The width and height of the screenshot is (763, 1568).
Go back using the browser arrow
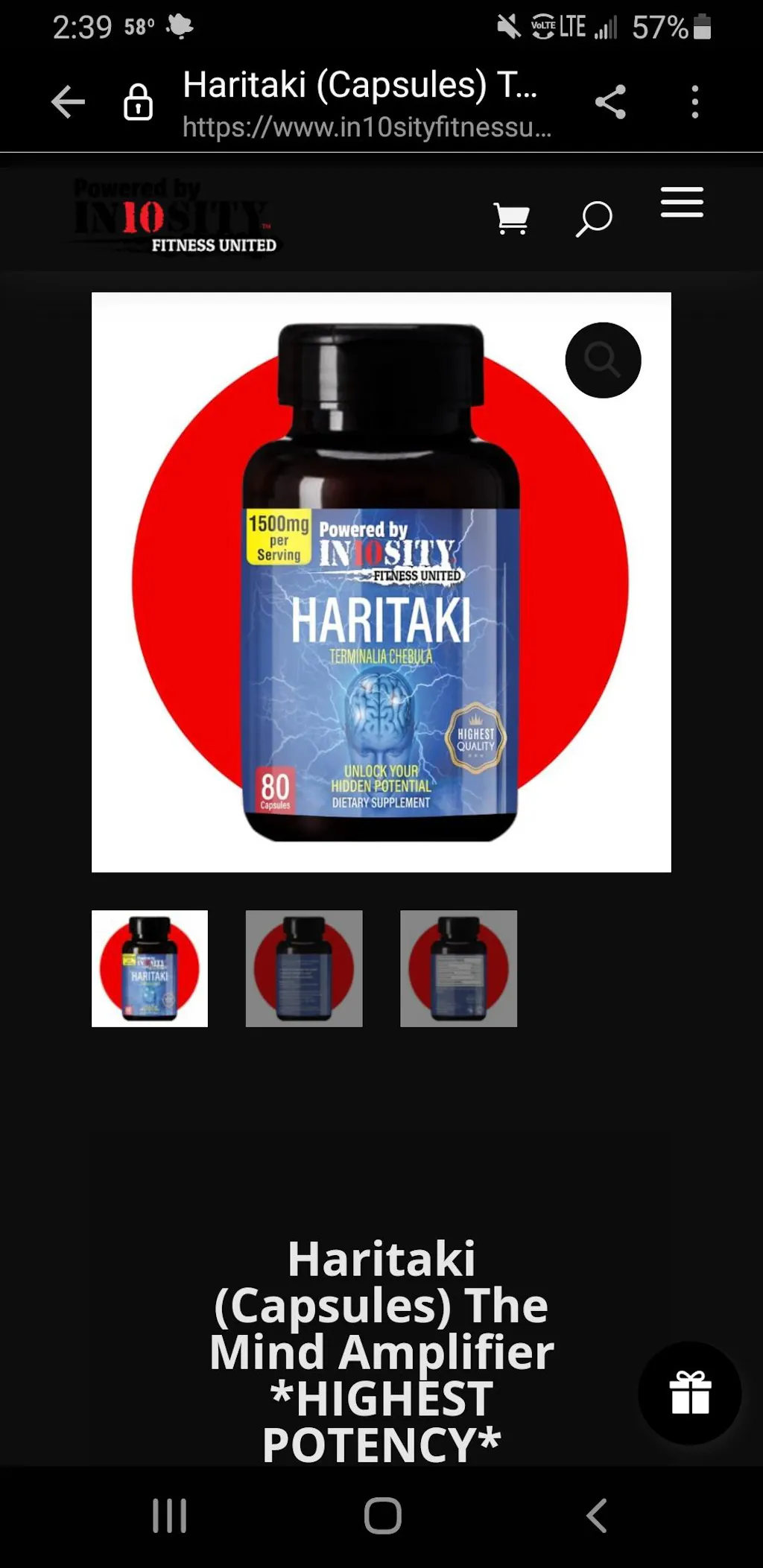tap(68, 102)
